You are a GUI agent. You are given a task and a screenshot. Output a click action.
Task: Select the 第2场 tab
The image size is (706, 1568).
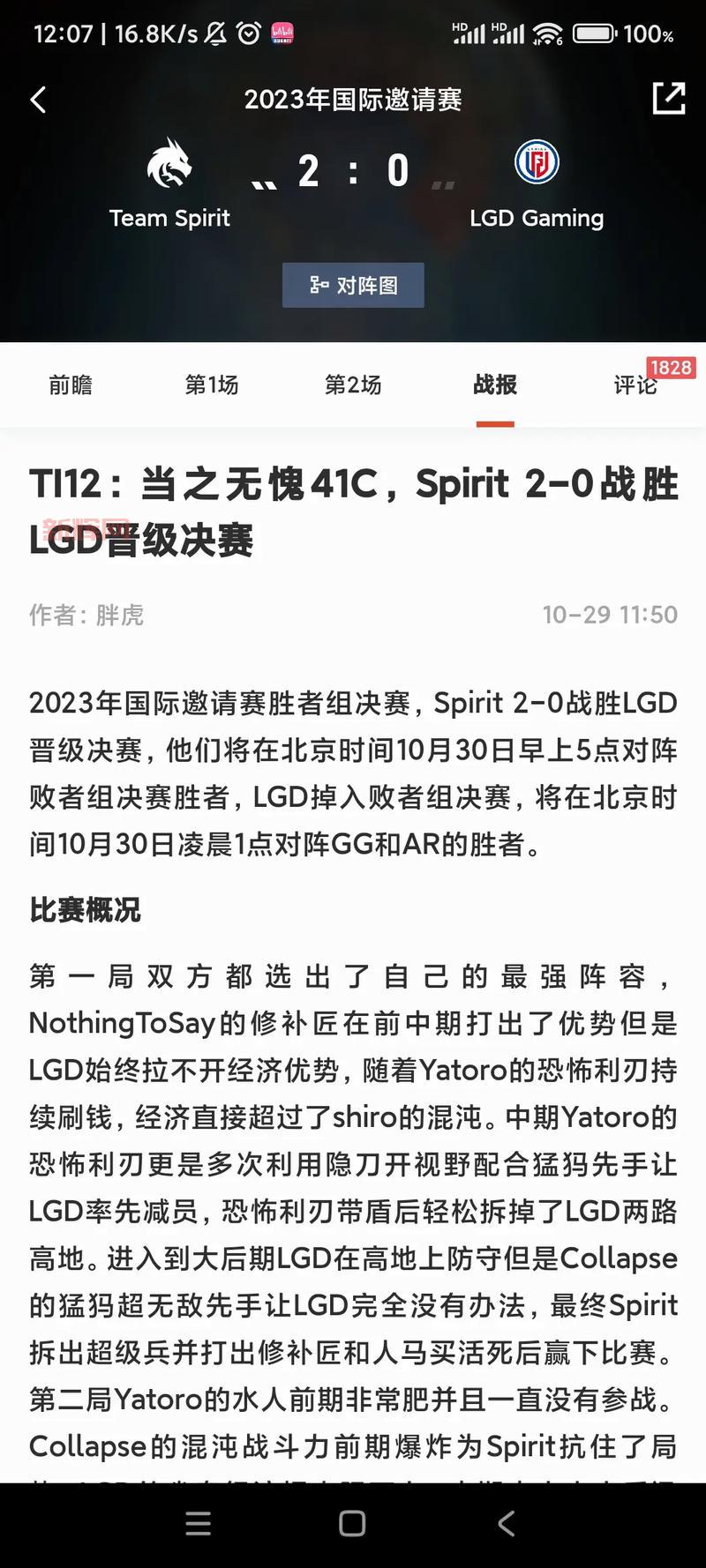(x=352, y=385)
